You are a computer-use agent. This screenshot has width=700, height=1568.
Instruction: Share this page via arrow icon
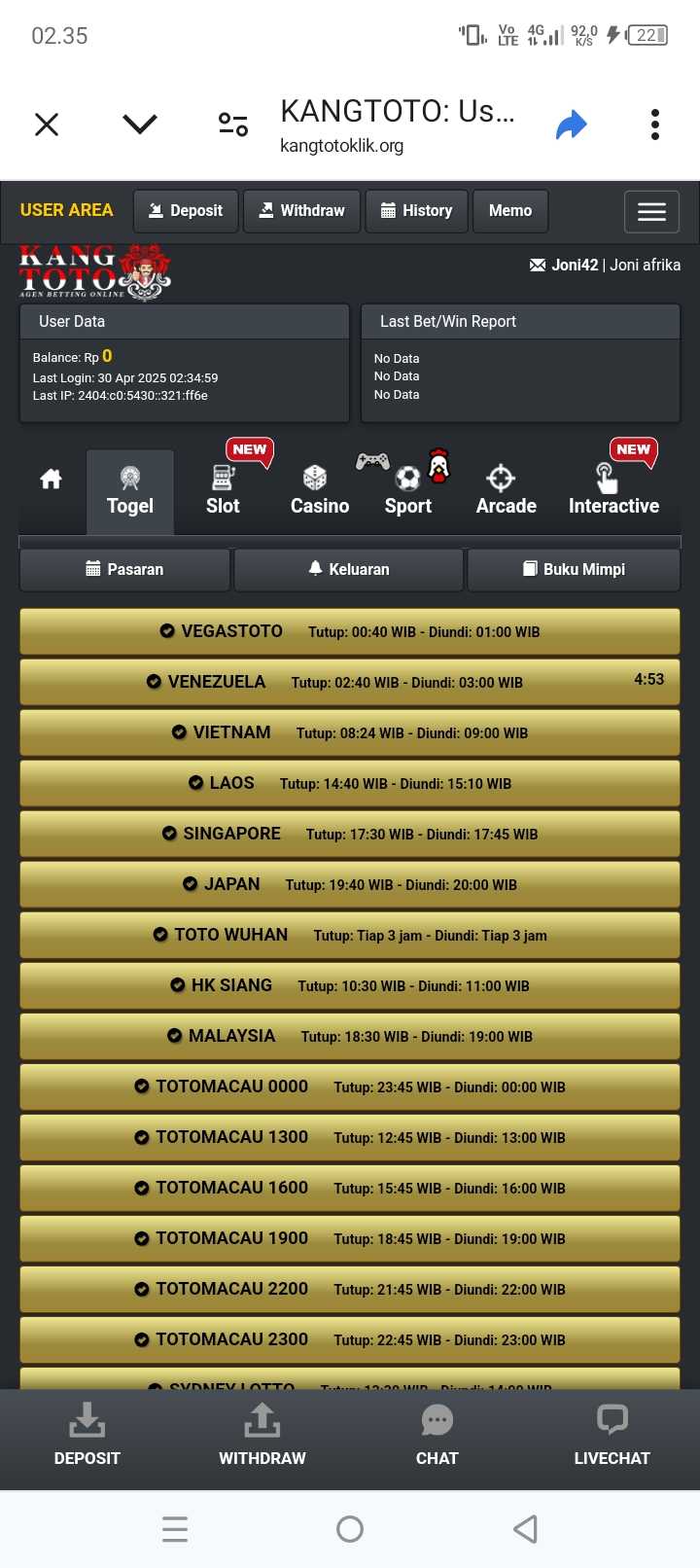click(572, 125)
